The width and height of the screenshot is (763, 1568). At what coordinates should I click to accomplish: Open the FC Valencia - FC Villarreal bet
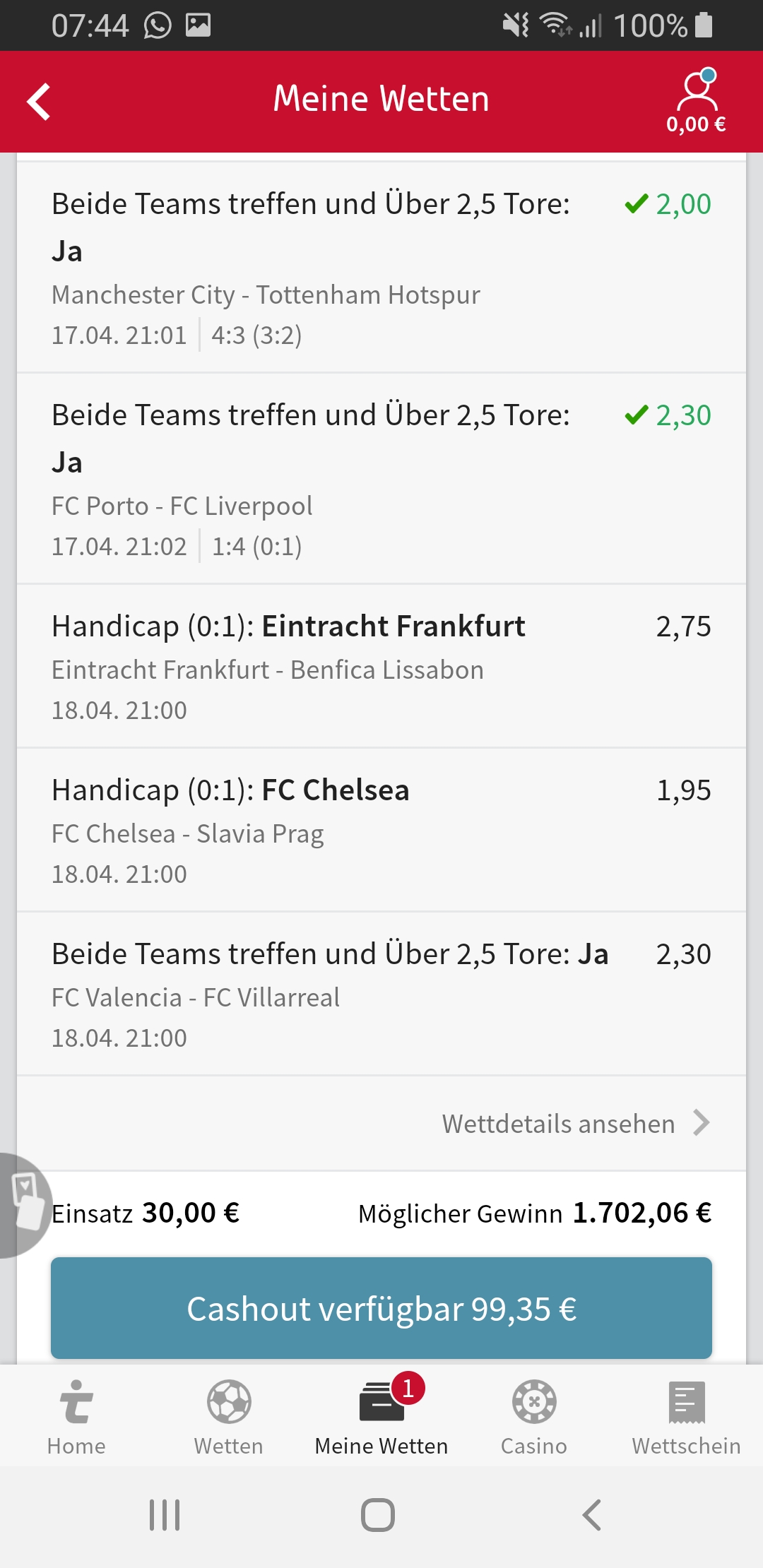click(x=381, y=994)
